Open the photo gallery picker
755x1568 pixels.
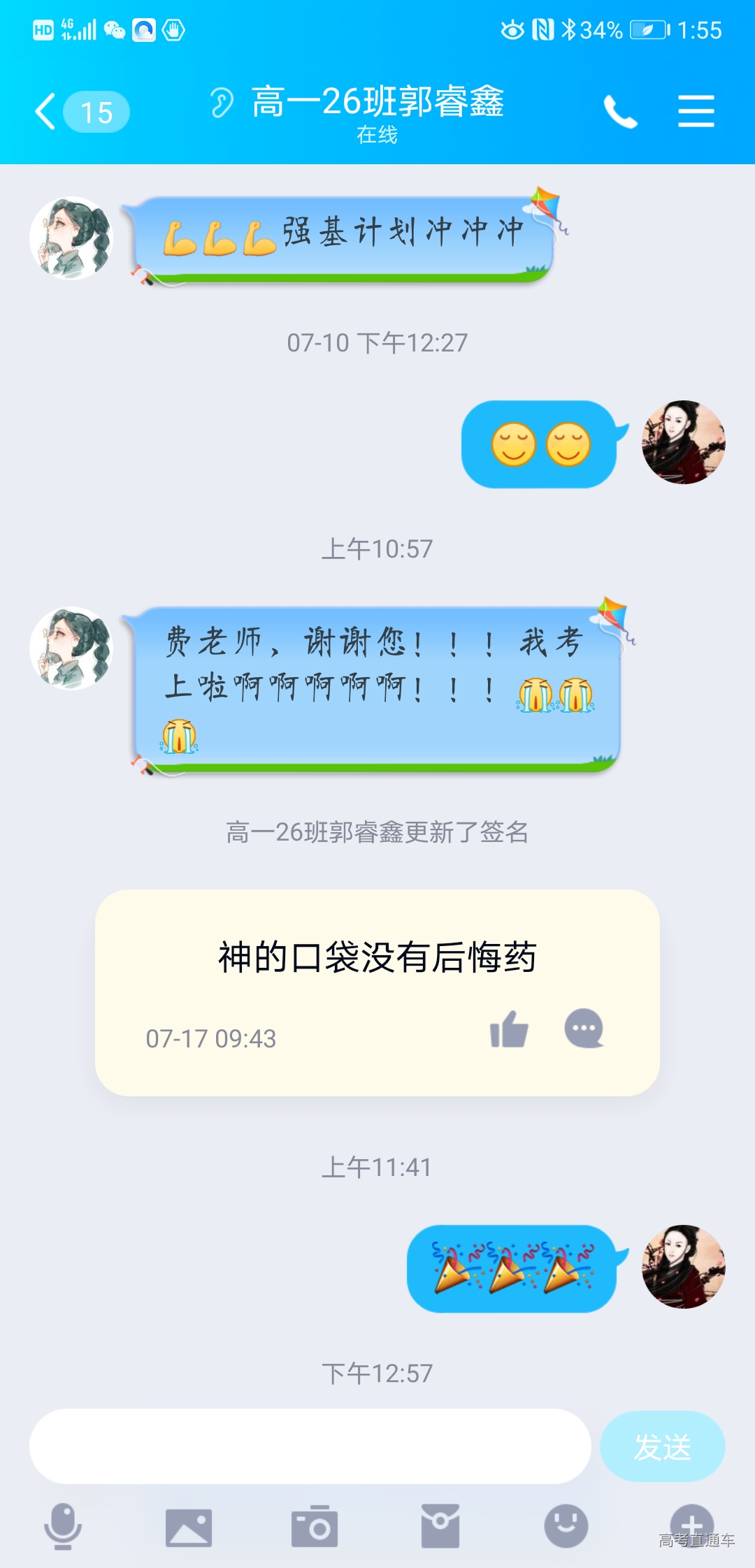click(189, 1526)
